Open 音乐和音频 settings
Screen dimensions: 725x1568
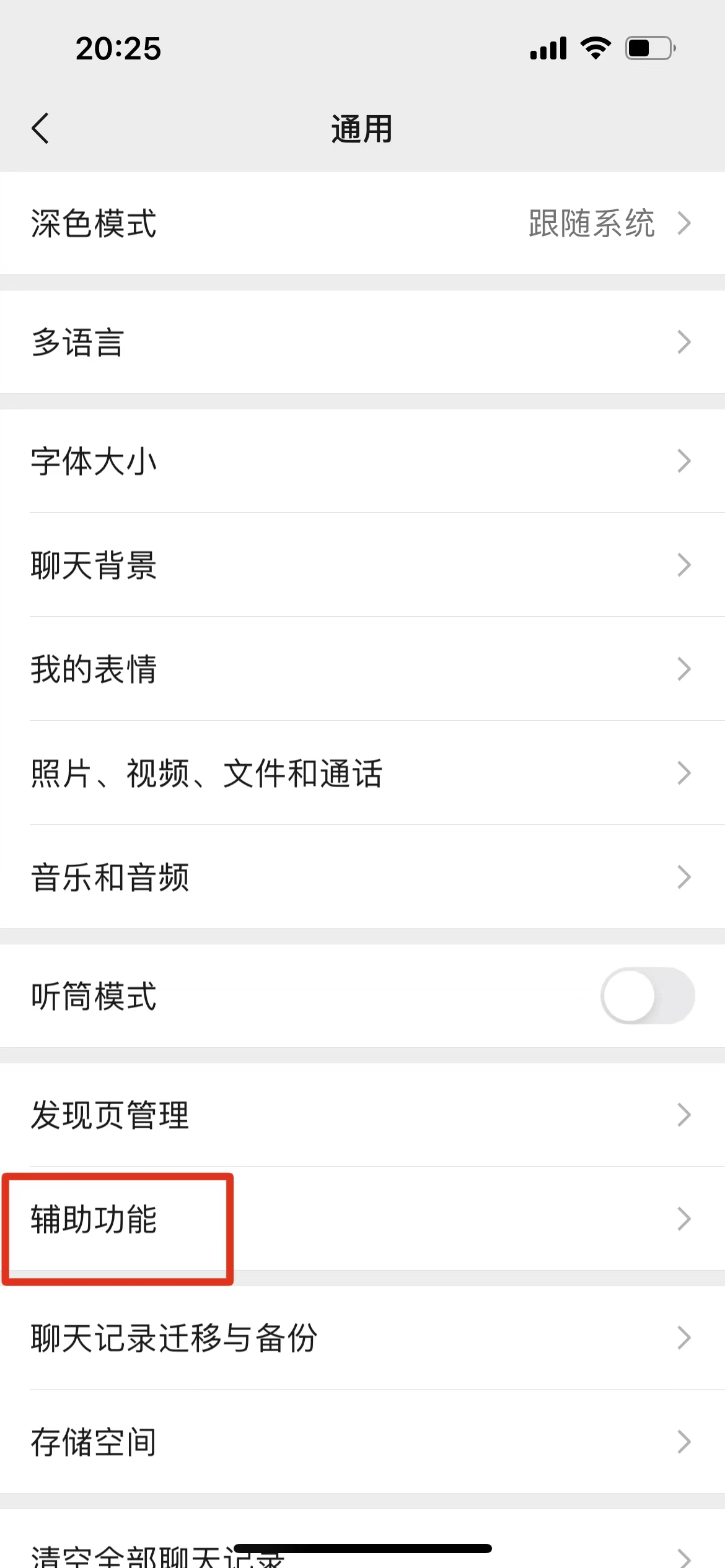tap(362, 876)
